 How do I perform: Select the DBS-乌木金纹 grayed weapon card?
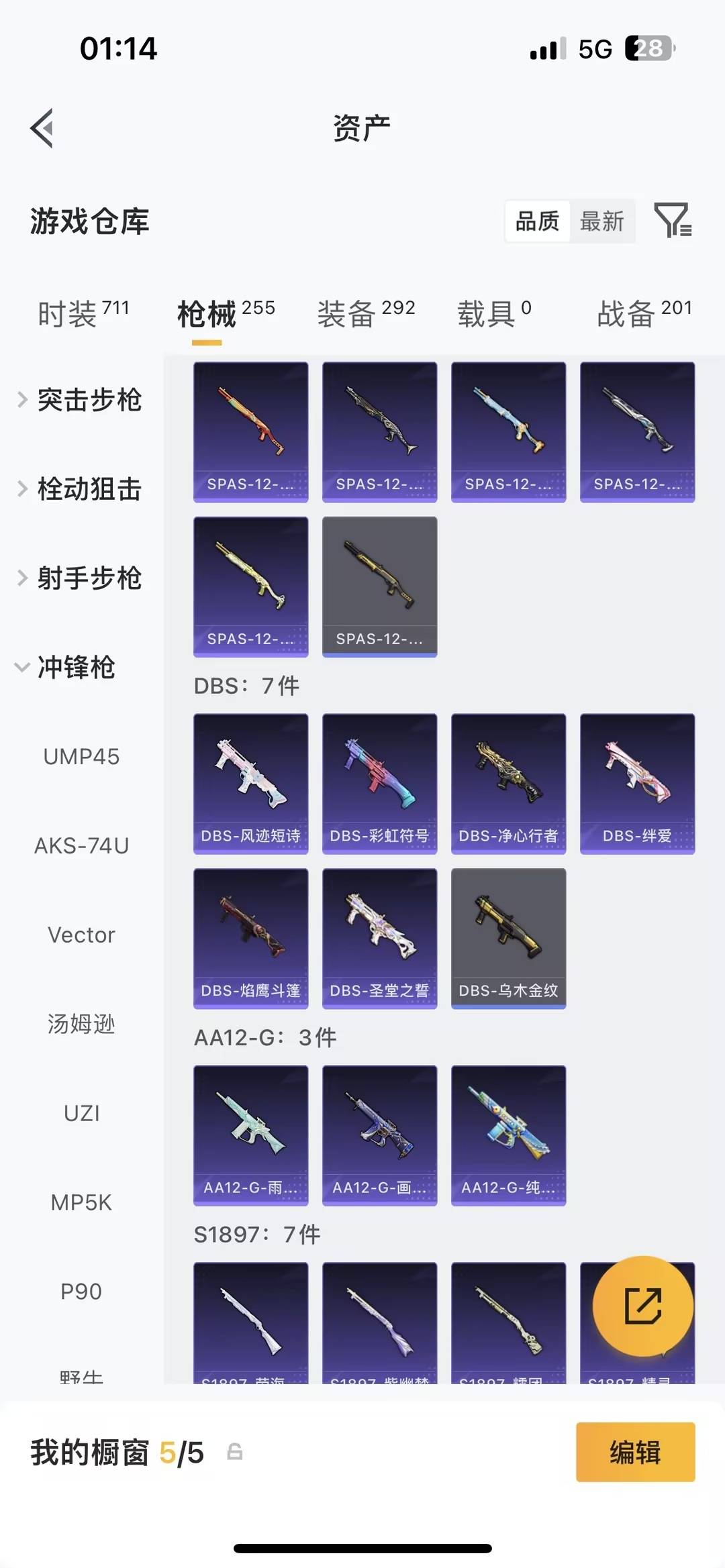508,938
